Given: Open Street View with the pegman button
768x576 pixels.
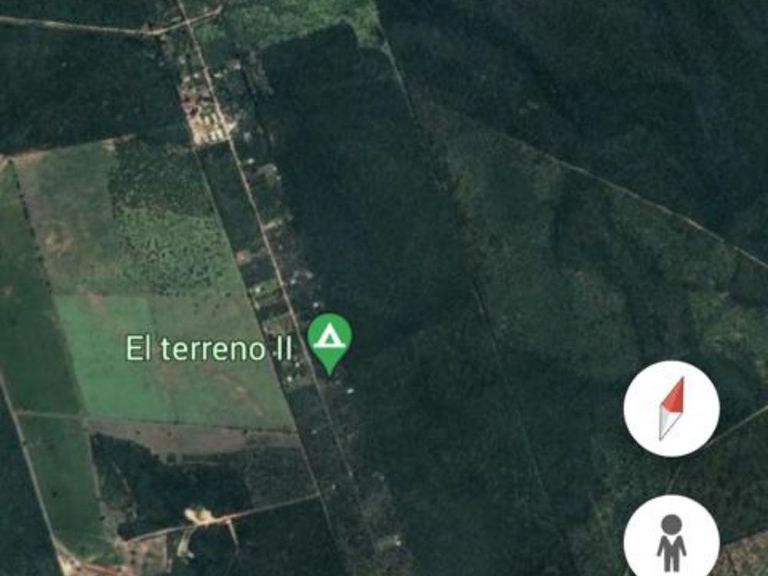Looking at the screenshot, I should pos(671,540).
